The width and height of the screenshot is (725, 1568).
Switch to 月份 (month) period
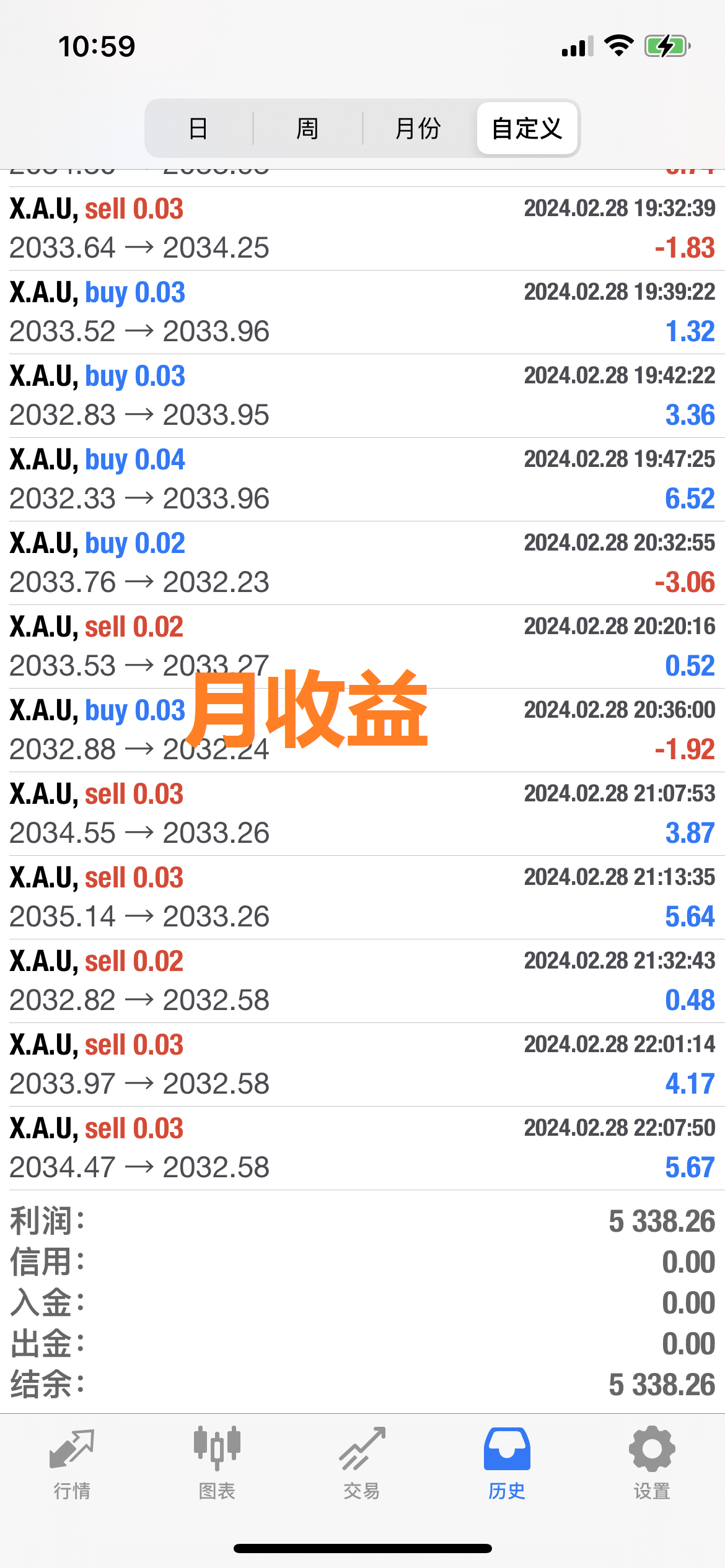(418, 128)
